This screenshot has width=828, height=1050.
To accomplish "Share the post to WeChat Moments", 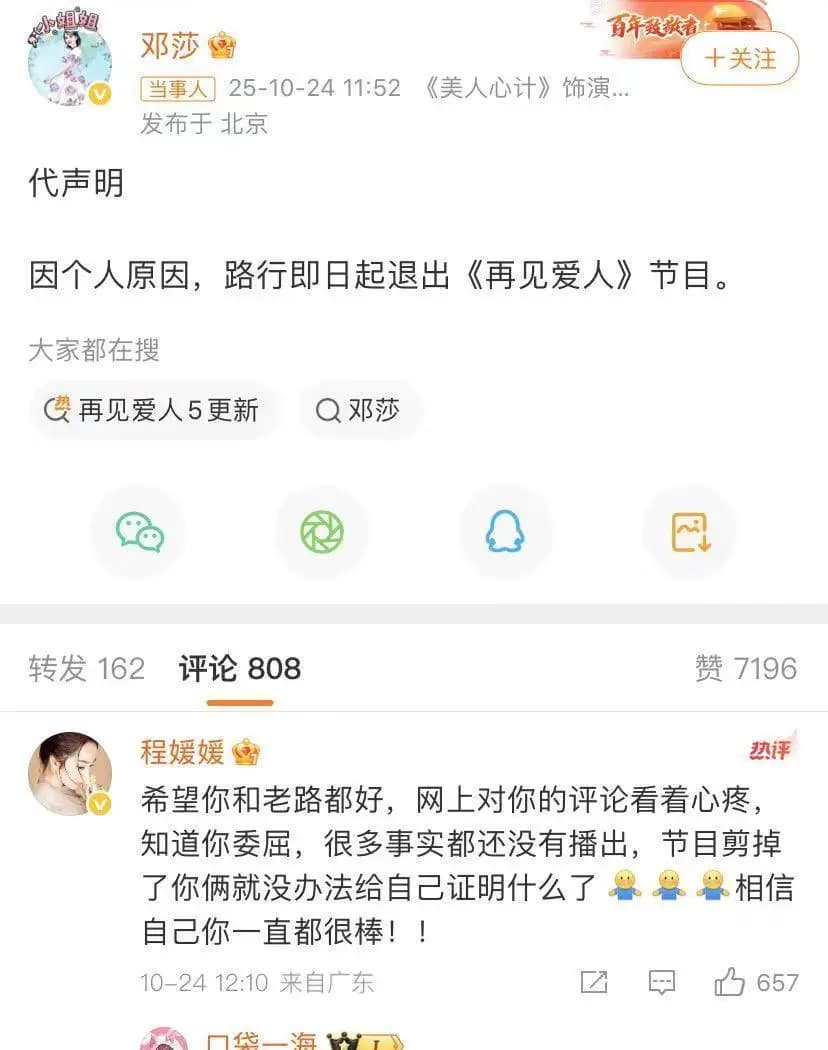I will pyautogui.click(x=322, y=532).
